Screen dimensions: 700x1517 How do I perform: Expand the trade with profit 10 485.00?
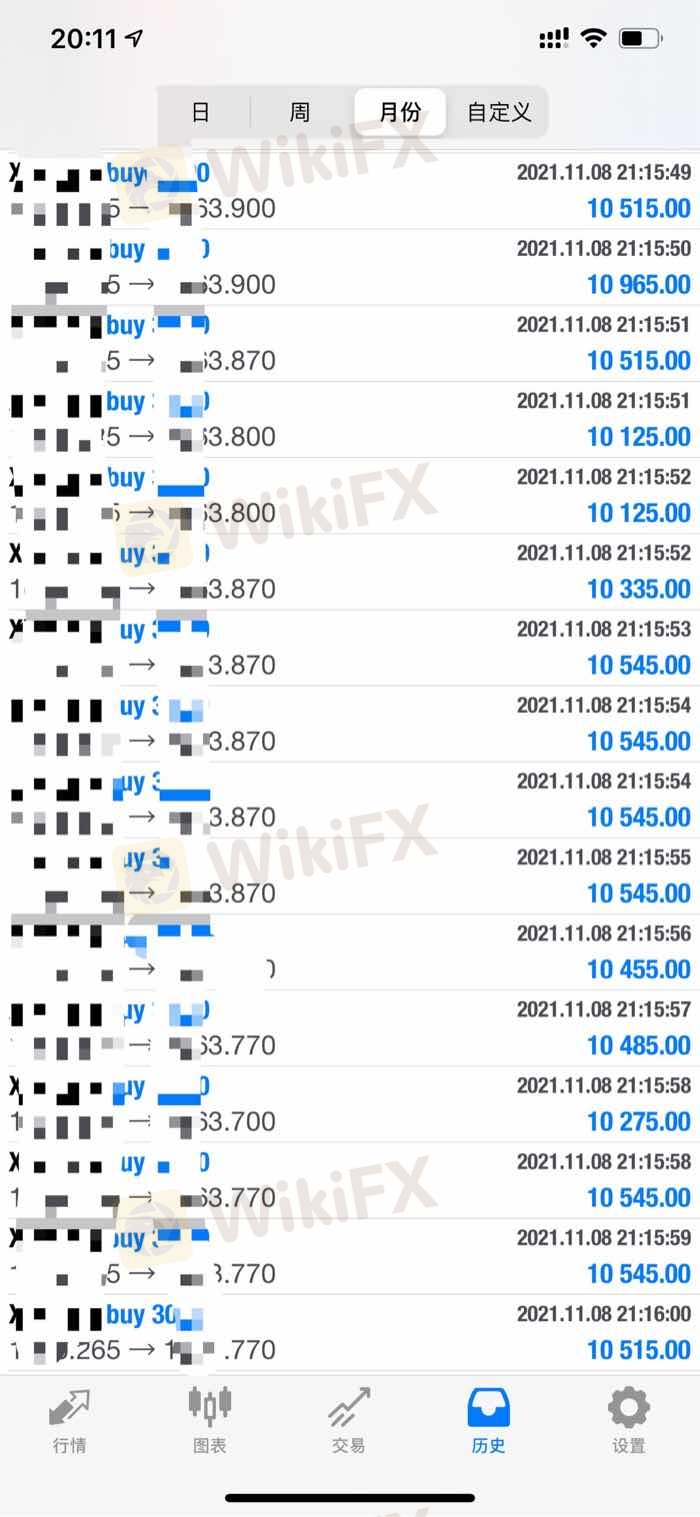(350, 1028)
